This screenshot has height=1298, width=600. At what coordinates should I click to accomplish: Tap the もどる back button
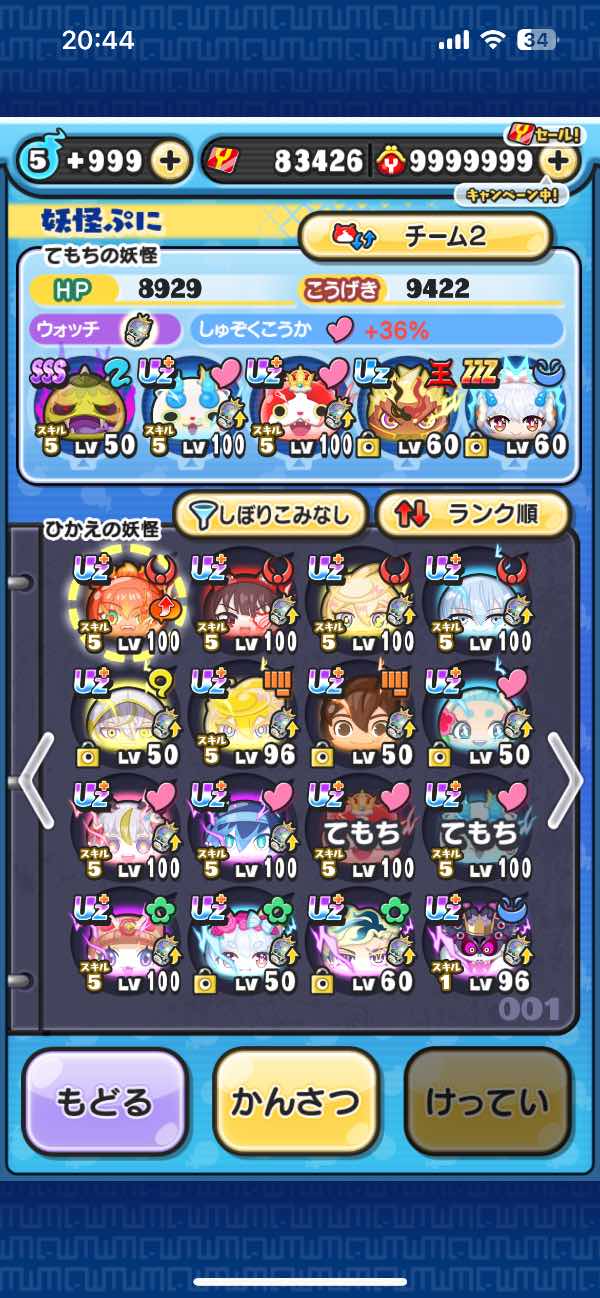click(104, 1102)
